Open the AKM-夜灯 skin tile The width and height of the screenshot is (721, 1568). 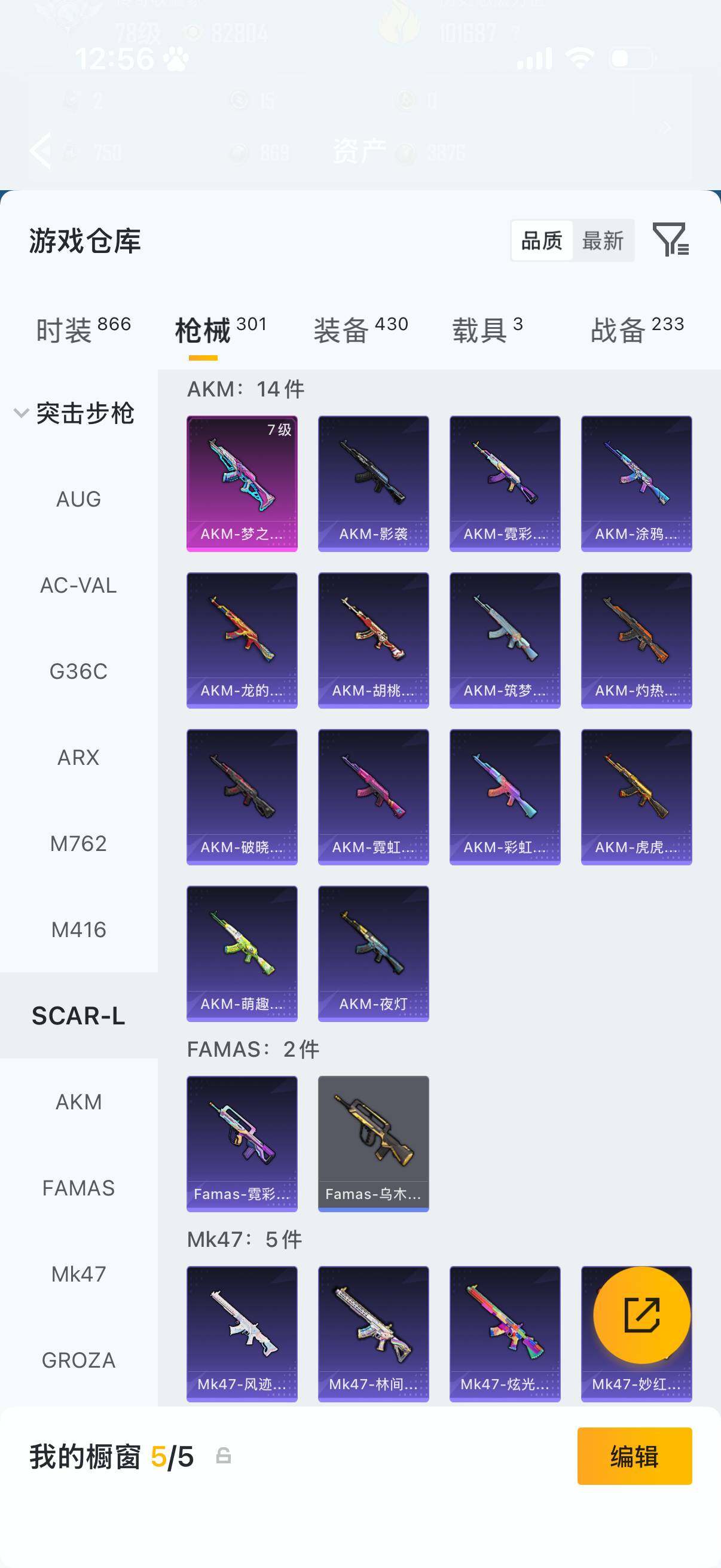tap(374, 953)
